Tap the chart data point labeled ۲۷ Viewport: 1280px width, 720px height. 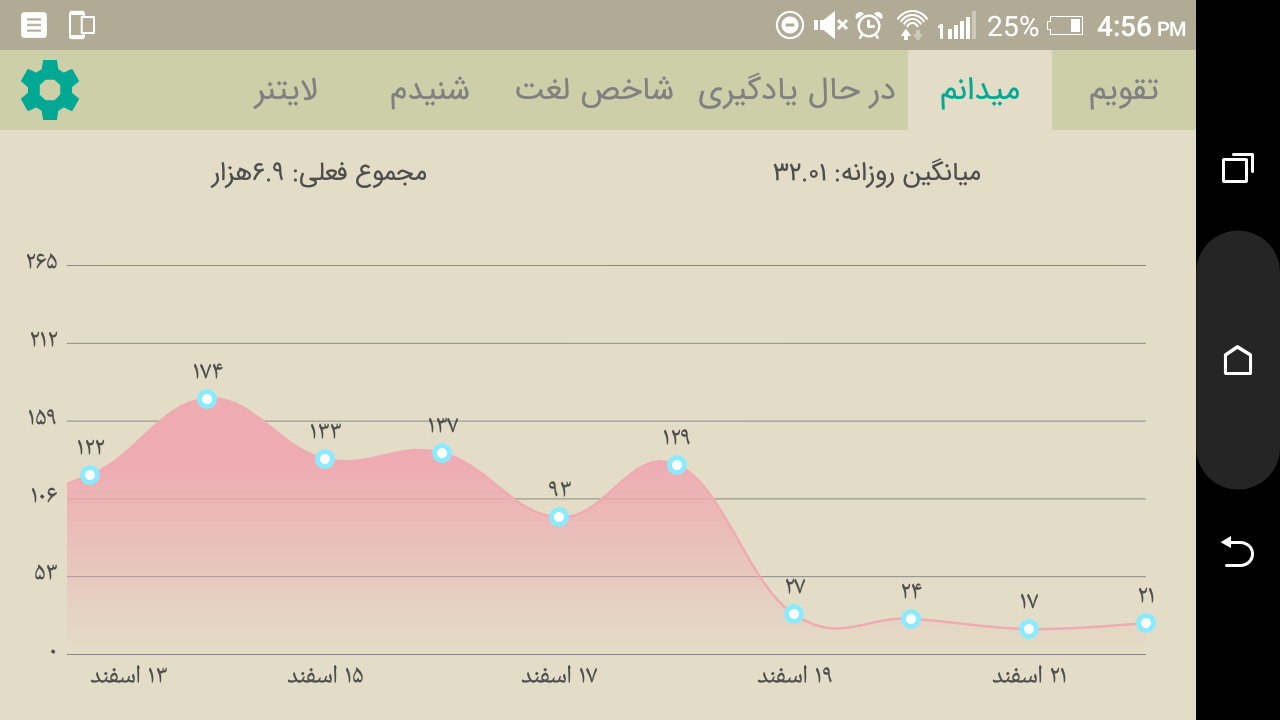coord(794,614)
